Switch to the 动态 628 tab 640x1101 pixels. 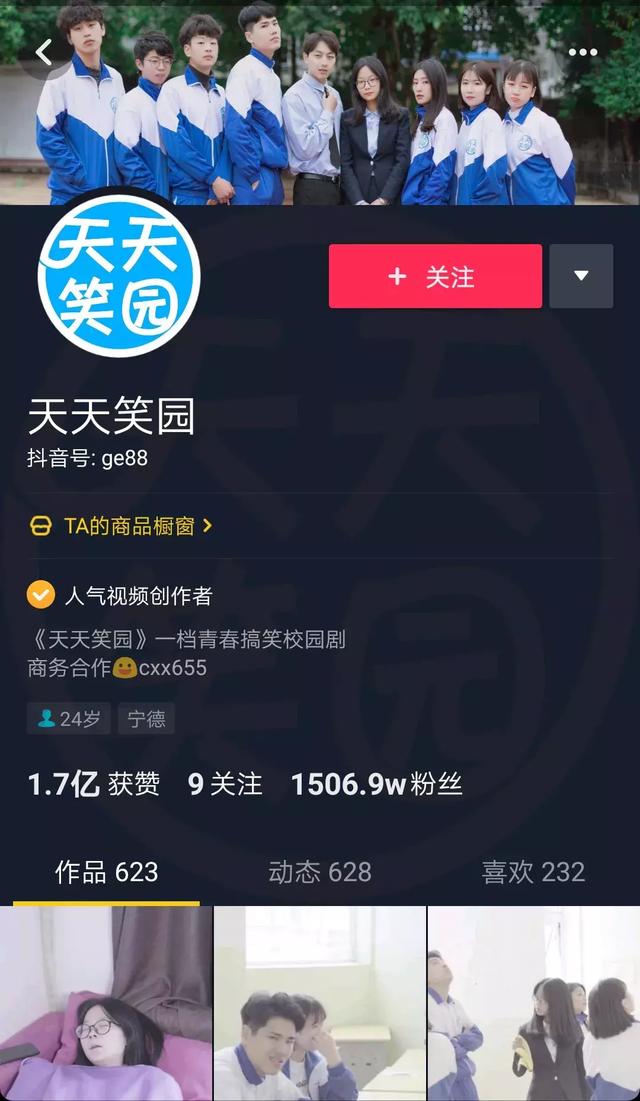[x=320, y=872]
